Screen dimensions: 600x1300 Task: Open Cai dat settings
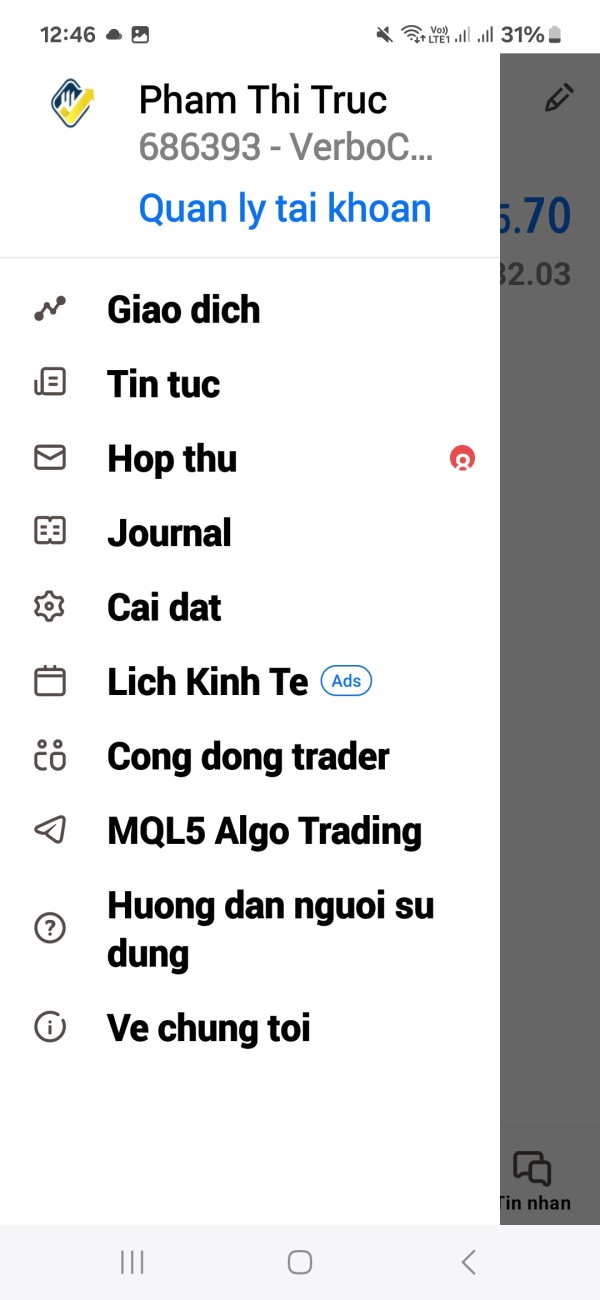pos(250,608)
